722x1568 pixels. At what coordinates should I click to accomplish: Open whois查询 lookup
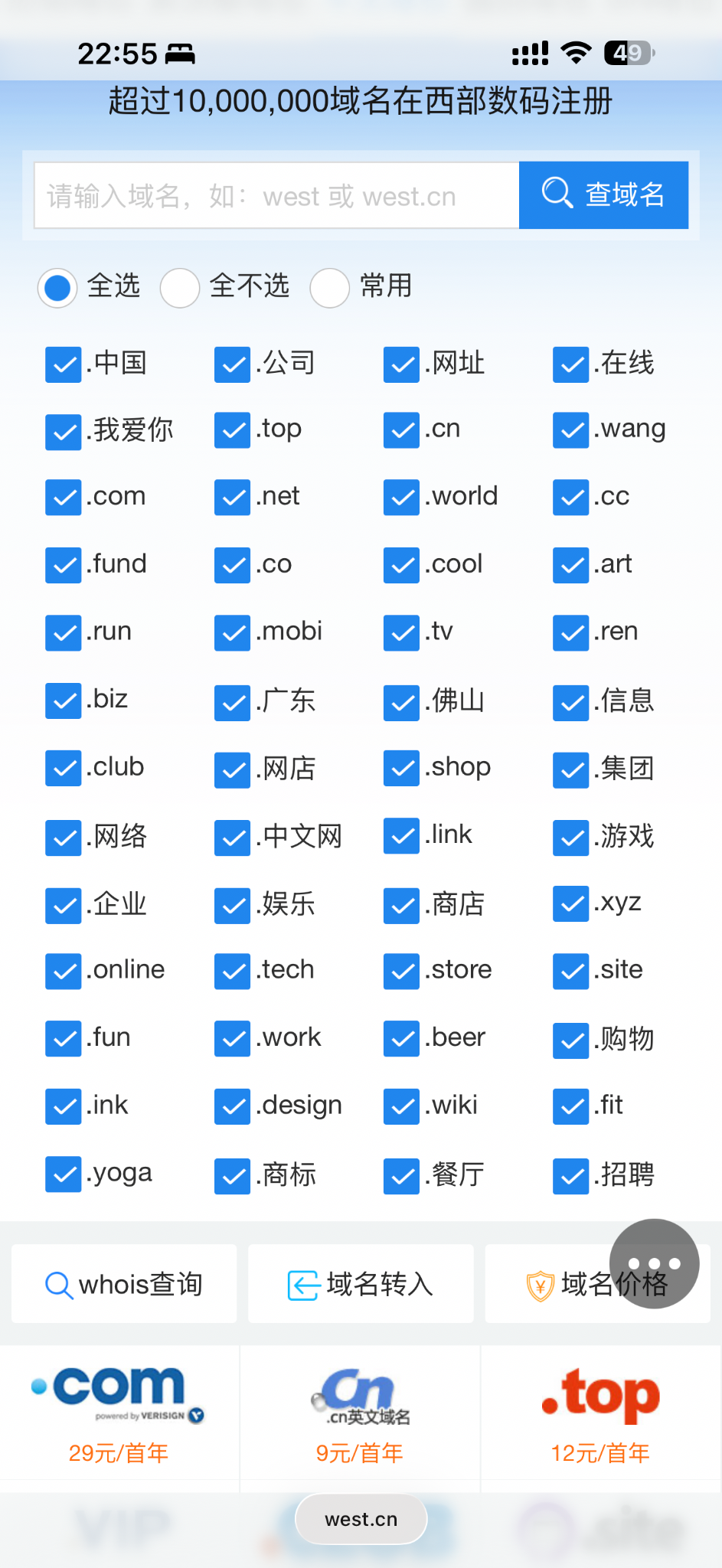point(124,1284)
